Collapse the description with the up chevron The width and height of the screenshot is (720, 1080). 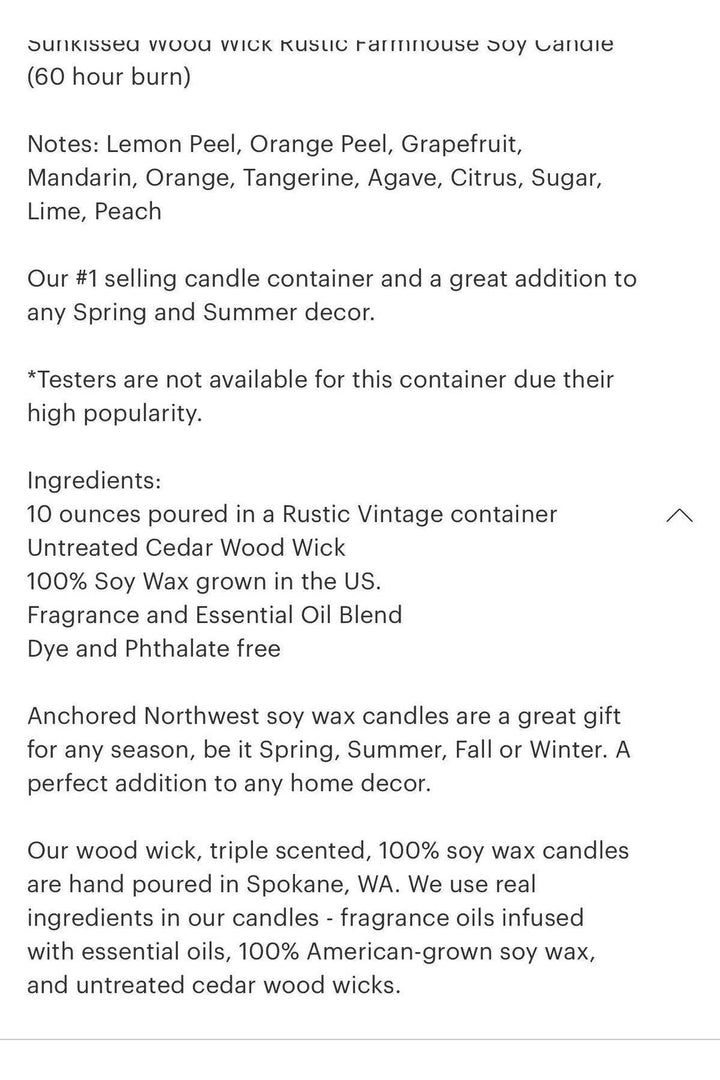[679, 515]
